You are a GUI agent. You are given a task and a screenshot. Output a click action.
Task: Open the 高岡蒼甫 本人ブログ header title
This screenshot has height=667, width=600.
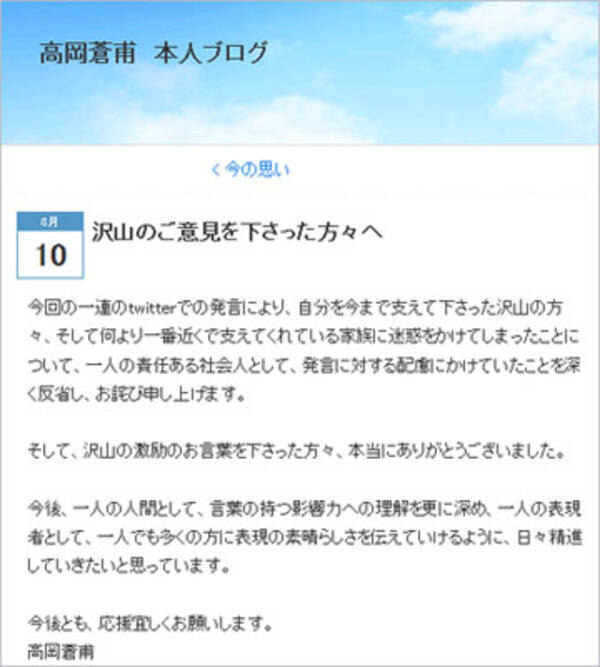[x=153, y=53]
